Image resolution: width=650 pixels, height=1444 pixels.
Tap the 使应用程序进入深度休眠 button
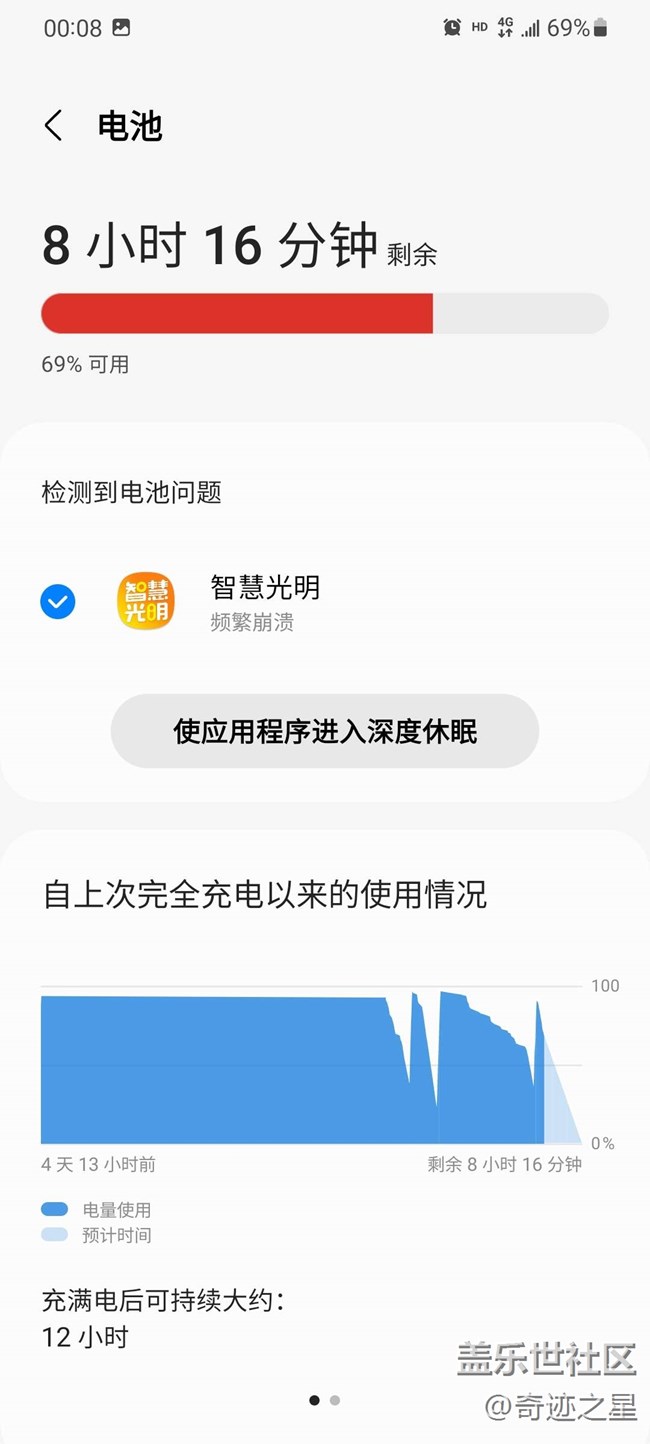pos(325,731)
